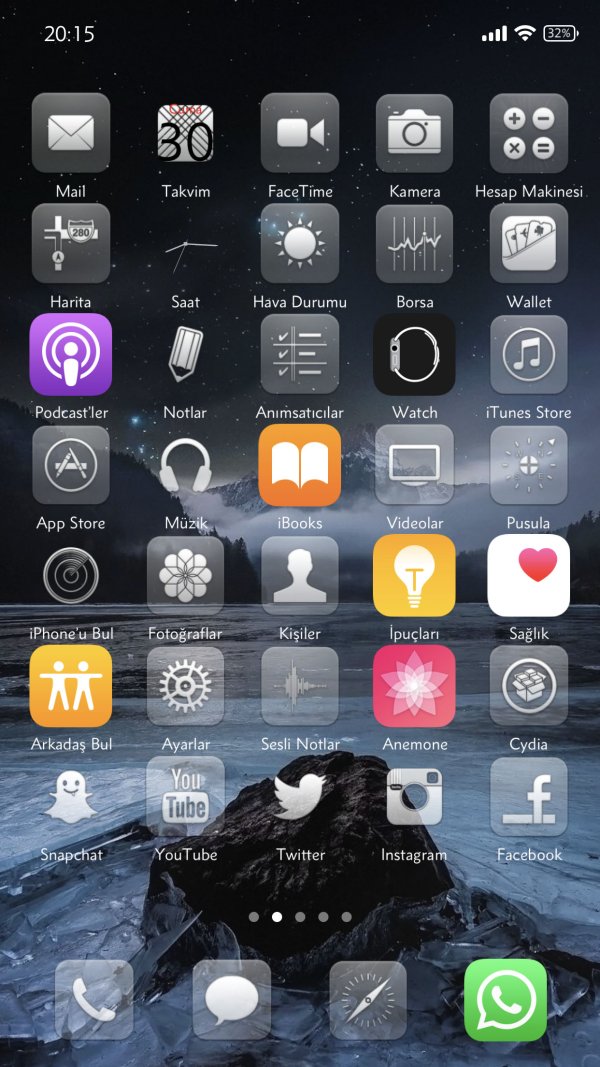Viewport: 600px width, 1067px height.
Task: Open Hesap Makinesi calculator
Action: (529, 133)
